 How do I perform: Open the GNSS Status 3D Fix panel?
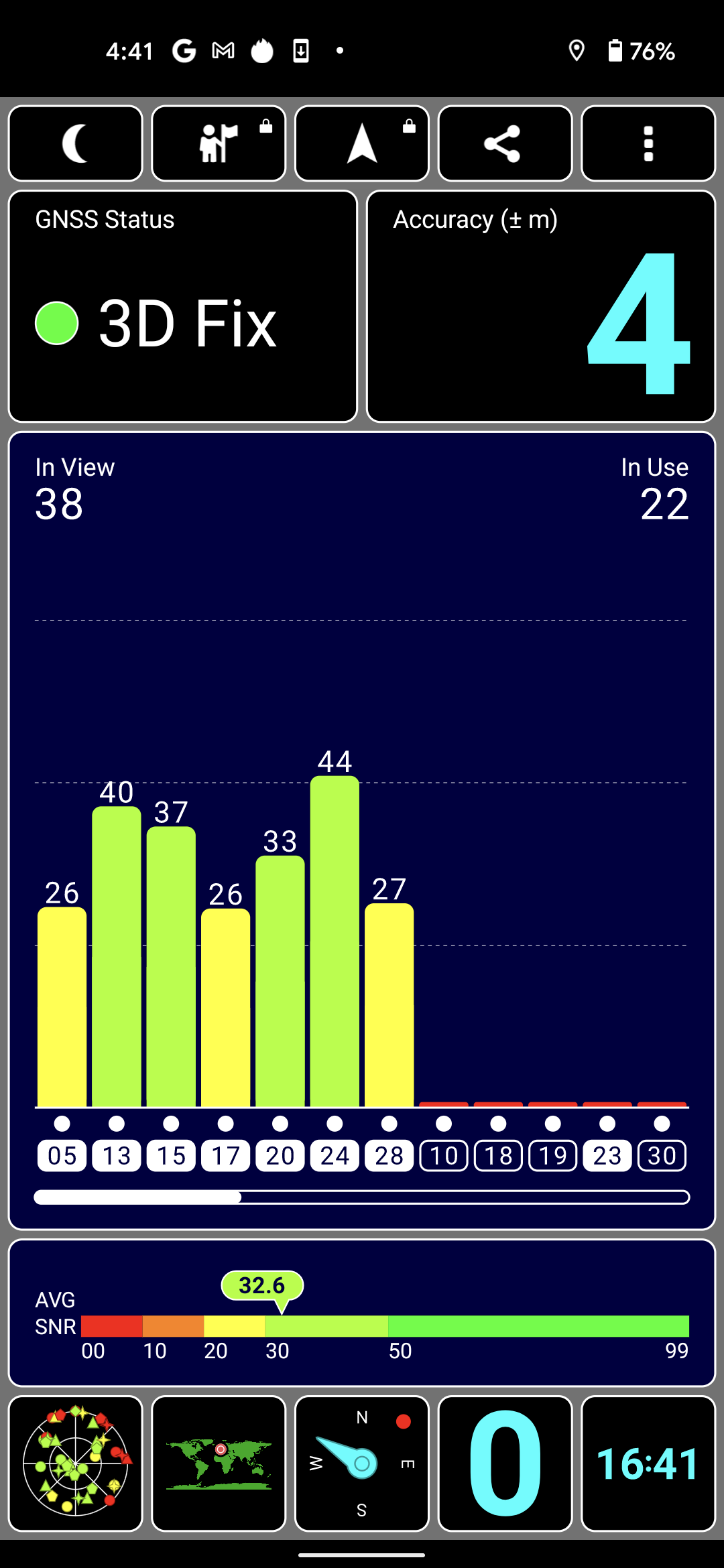coord(183,306)
